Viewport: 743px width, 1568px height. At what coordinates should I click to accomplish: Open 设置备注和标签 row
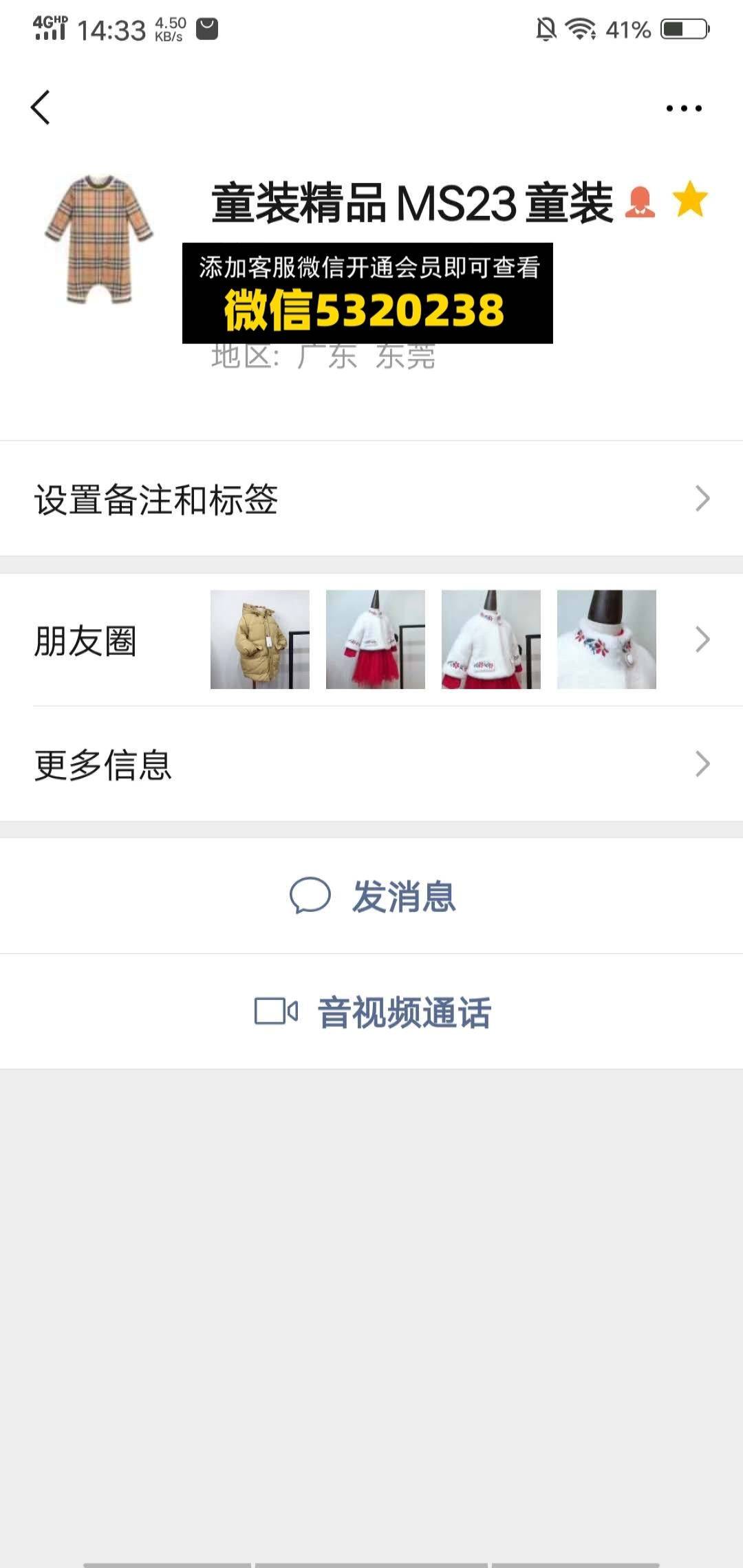371,499
